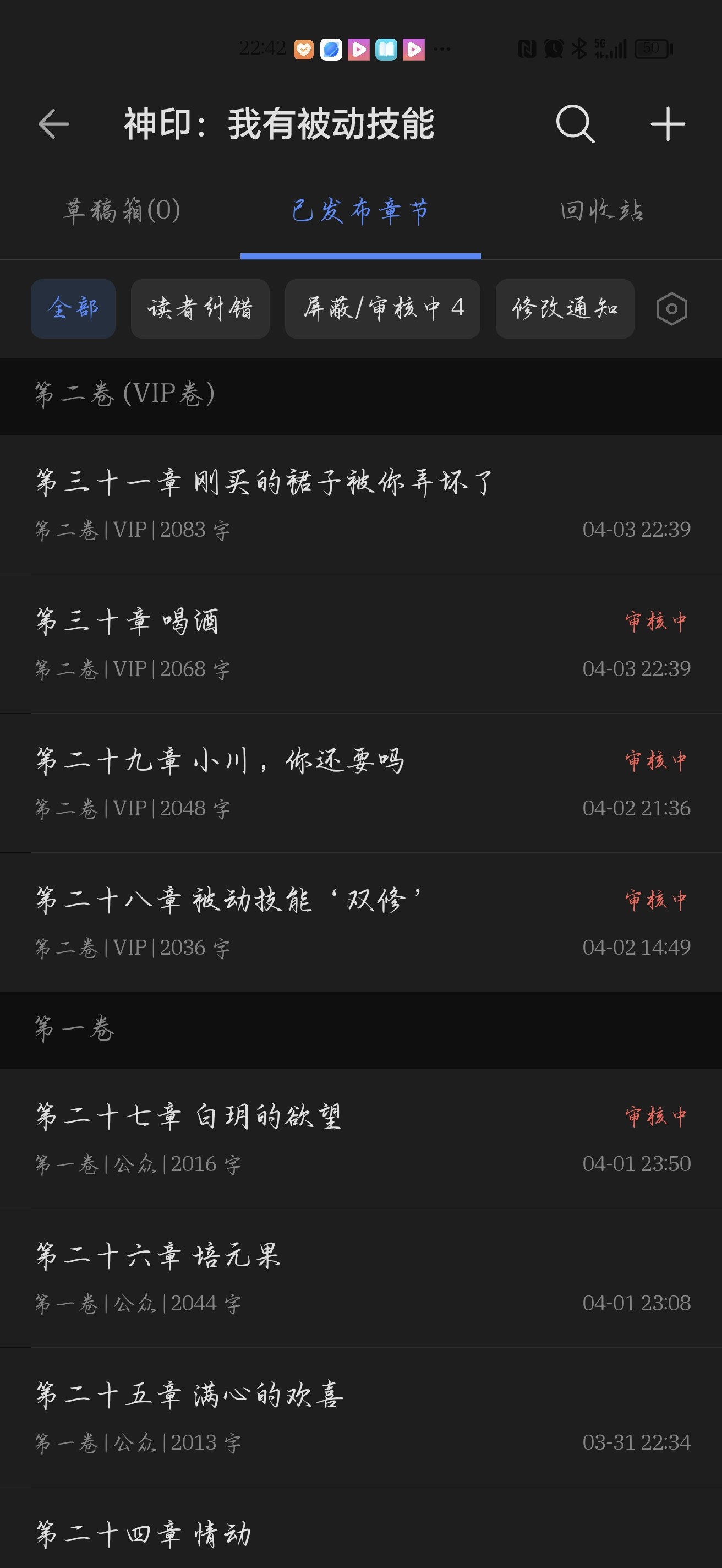
Task: Go back using the arrow icon
Action: 53,124
